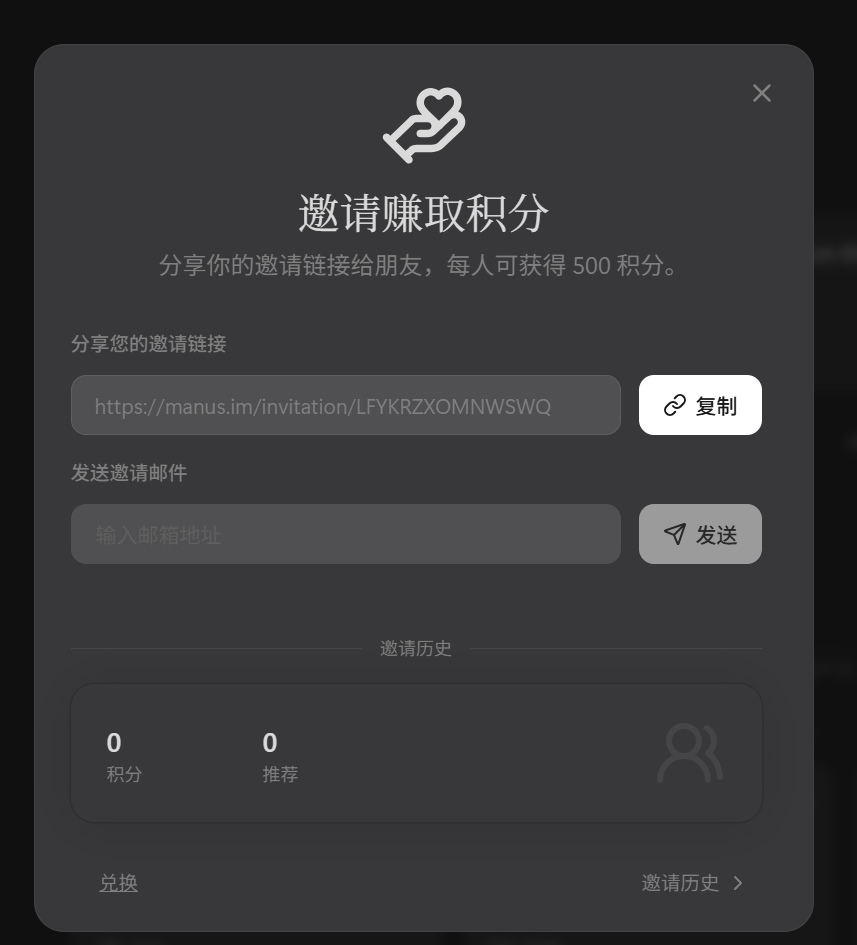Open 邀请历史 with the chevron
The height and width of the screenshot is (945, 857).
693,883
